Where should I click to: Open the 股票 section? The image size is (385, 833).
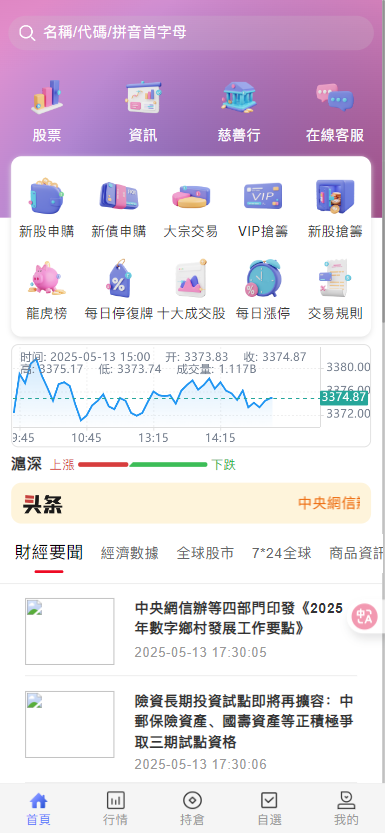coord(47,112)
